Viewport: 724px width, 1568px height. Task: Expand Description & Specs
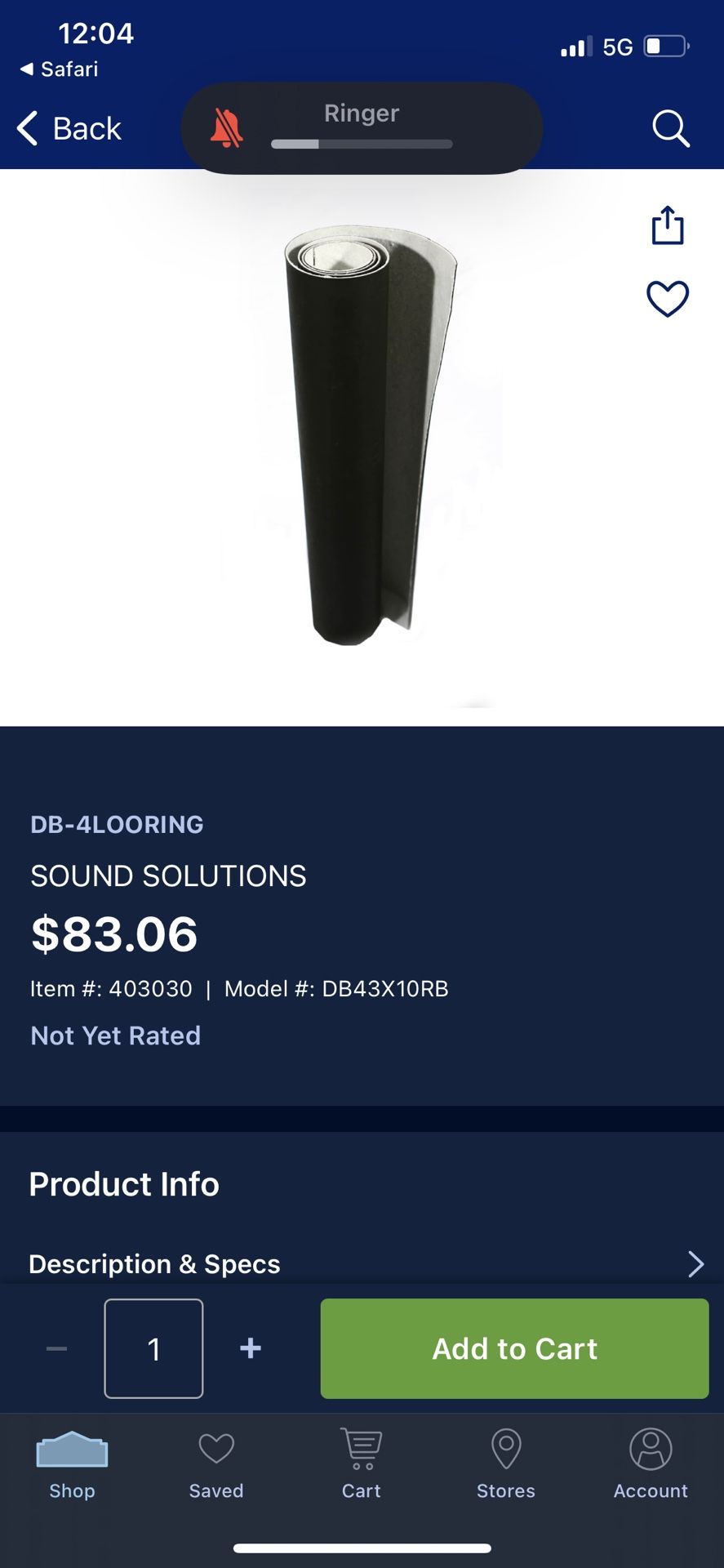click(362, 1263)
